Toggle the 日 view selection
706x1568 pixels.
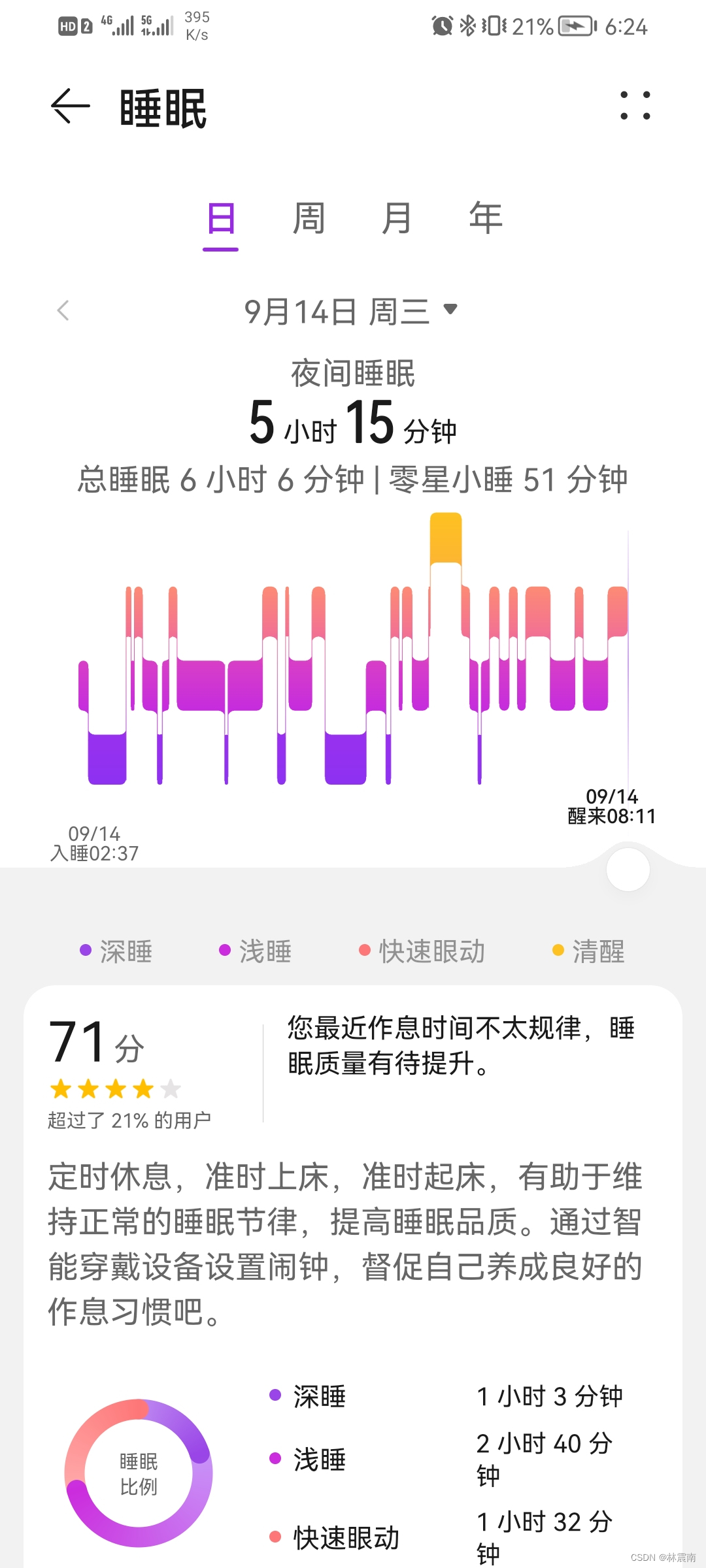(x=221, y=218)
